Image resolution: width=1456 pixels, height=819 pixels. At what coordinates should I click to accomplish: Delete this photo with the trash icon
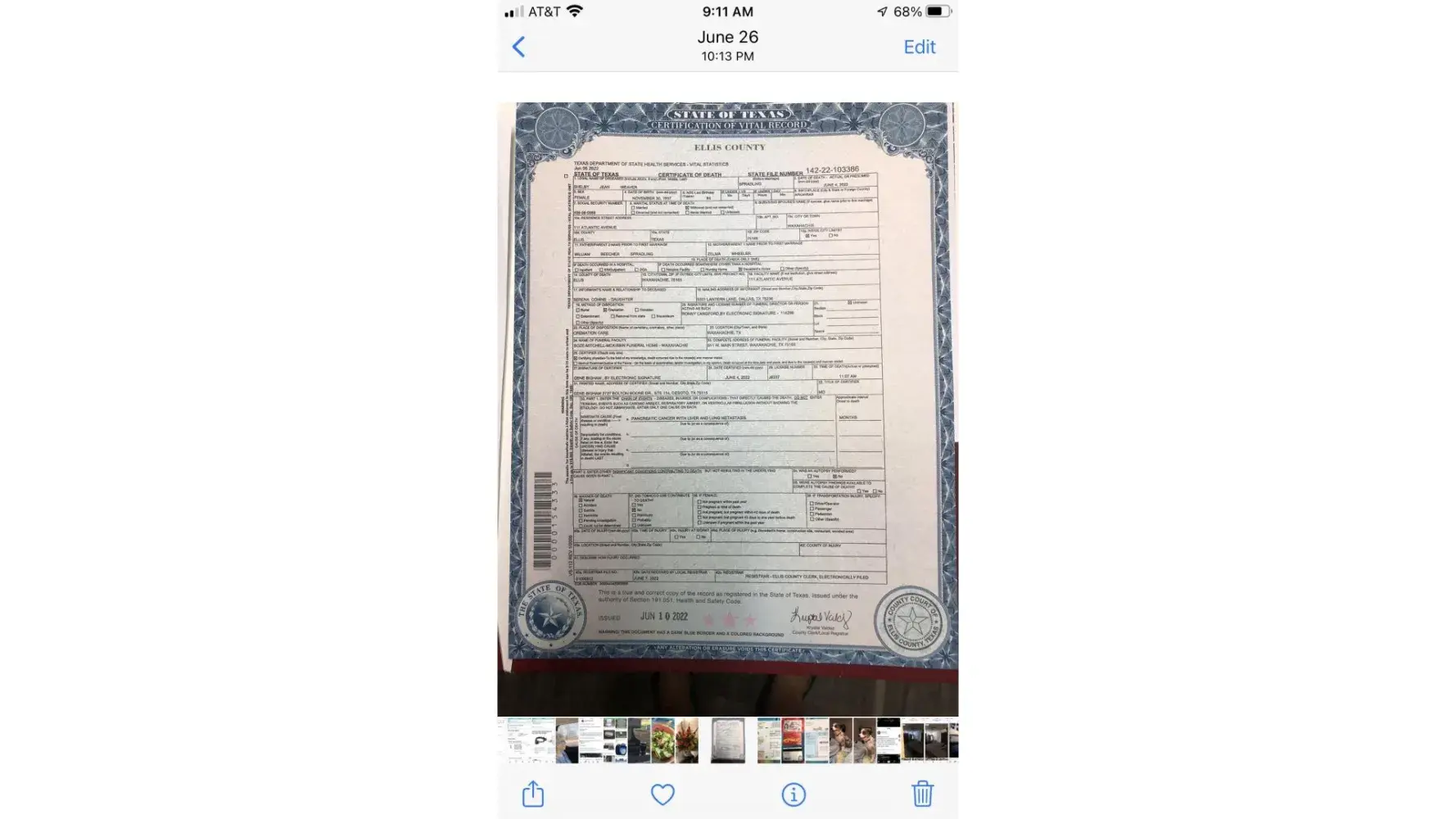[x=922, y=794]
